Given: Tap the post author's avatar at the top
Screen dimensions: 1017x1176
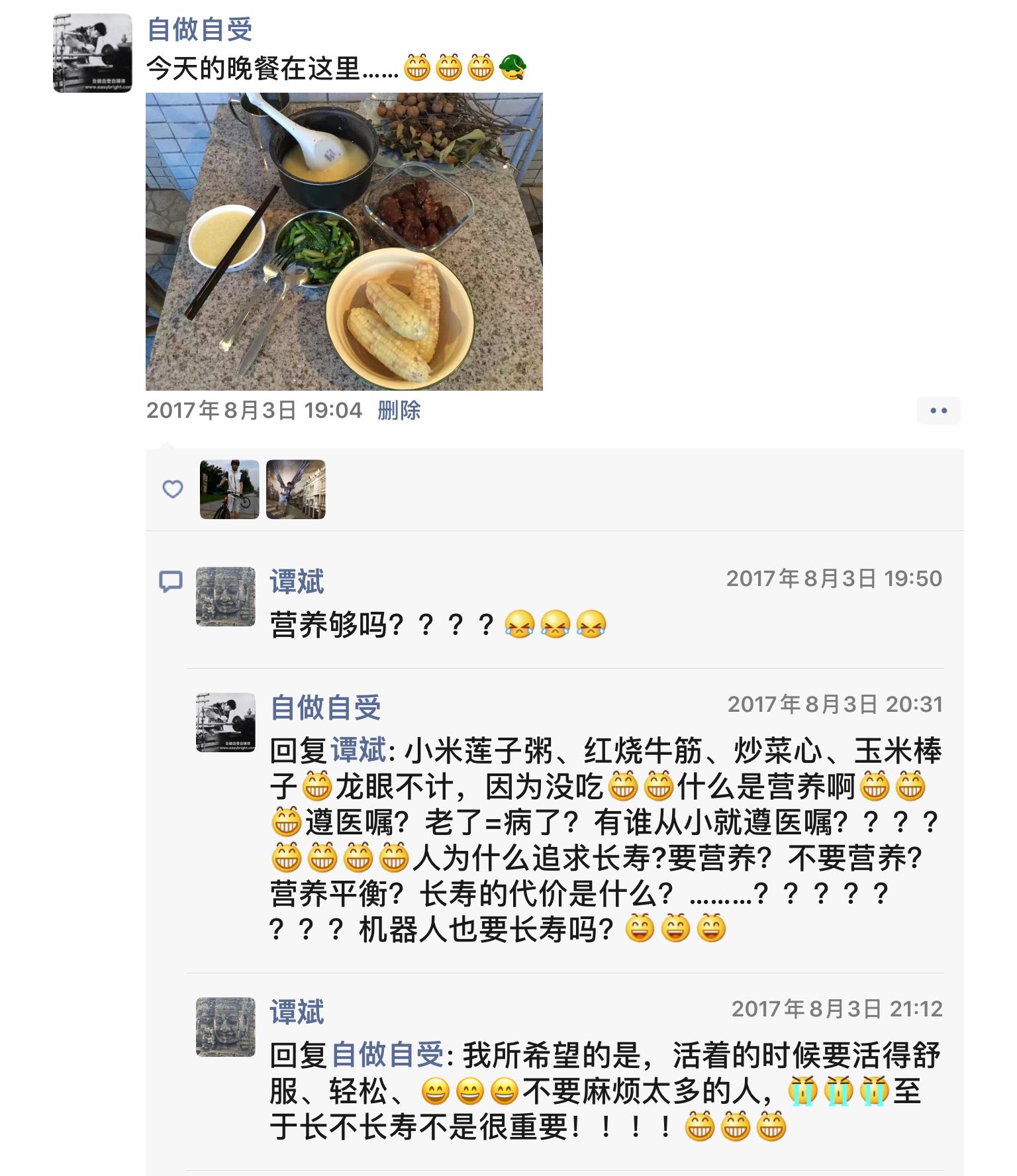Looking at the screenshot, I should click(x=92, y=53).
